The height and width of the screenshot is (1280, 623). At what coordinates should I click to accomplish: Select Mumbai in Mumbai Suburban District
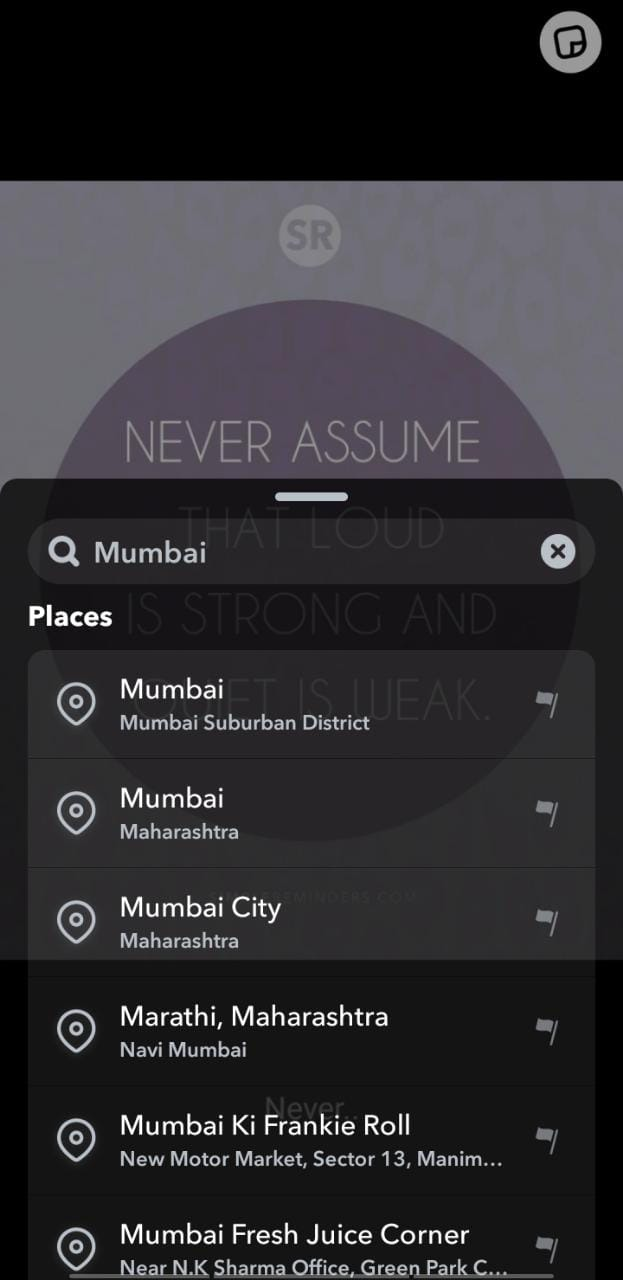tap(311, 704)
